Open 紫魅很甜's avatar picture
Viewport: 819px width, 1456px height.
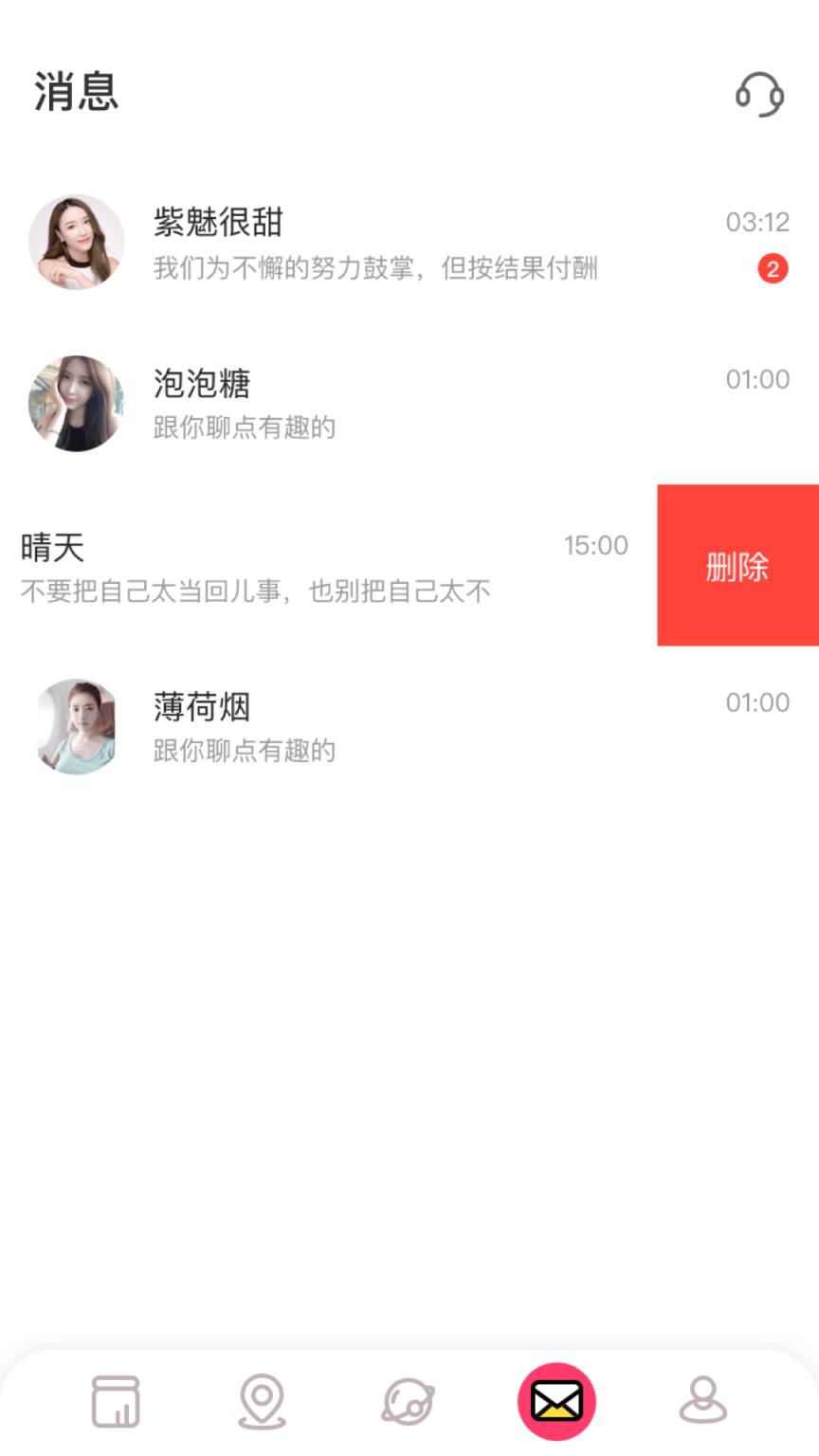[x=76, y=242]
